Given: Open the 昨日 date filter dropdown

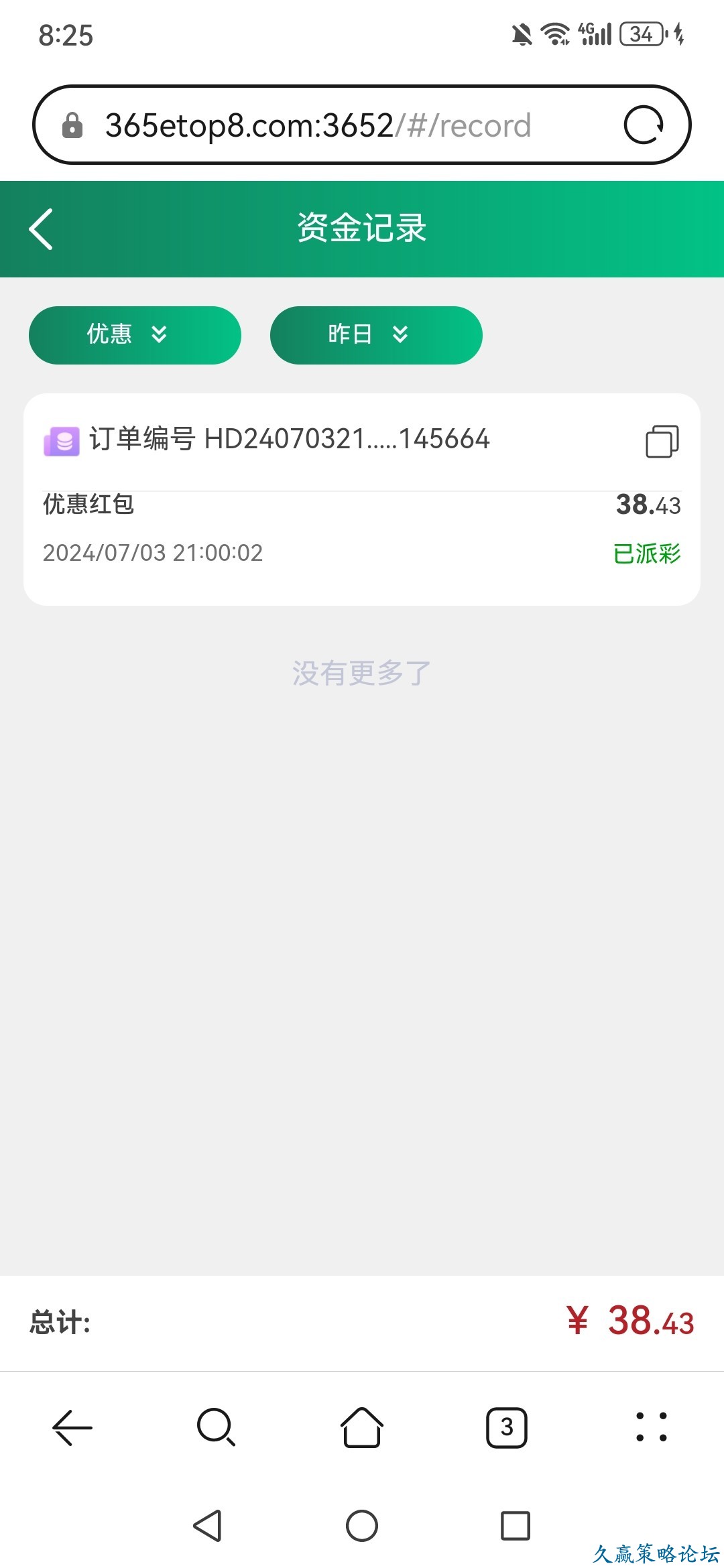Looking at the screenshot, I should 376,335.
